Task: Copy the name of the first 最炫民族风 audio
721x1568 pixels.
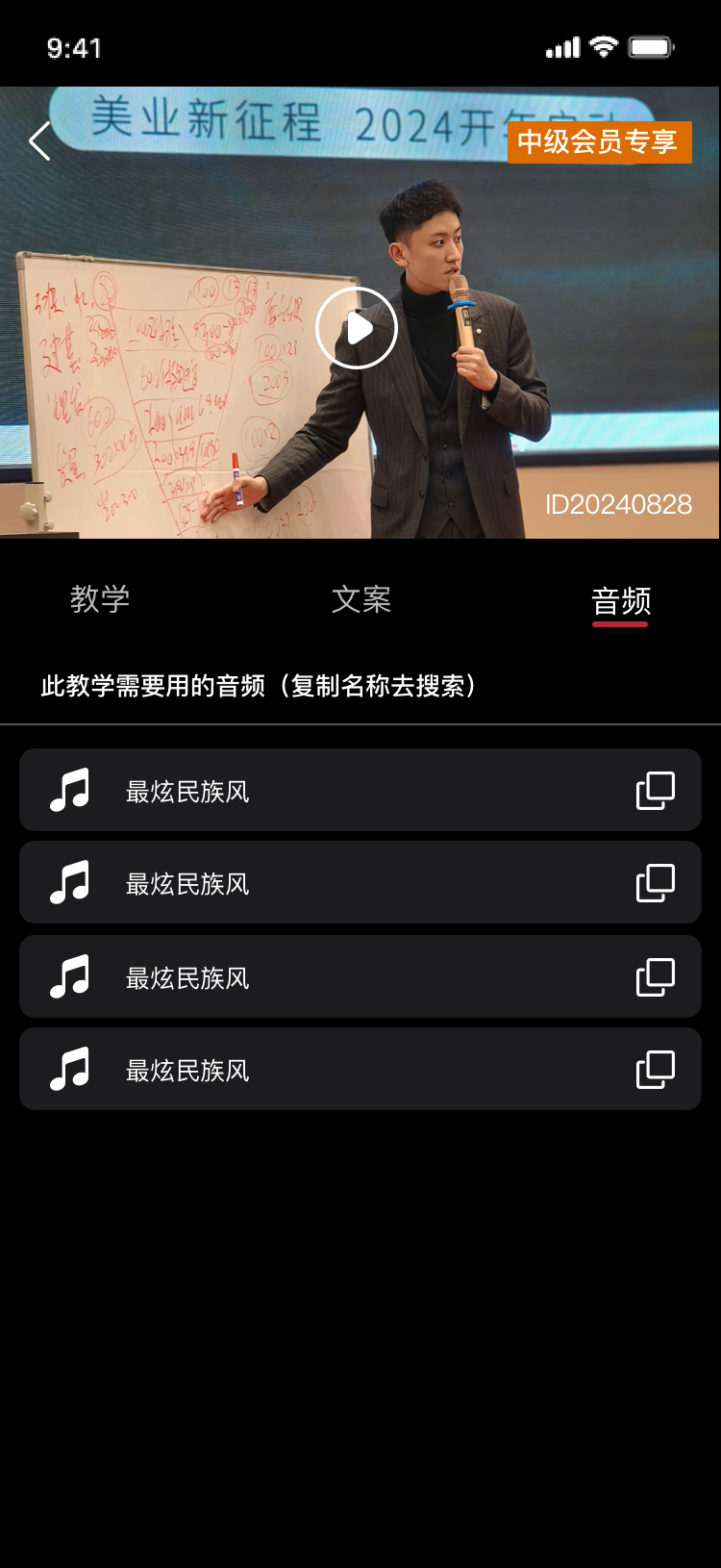Action: click(x=656, y=791)
